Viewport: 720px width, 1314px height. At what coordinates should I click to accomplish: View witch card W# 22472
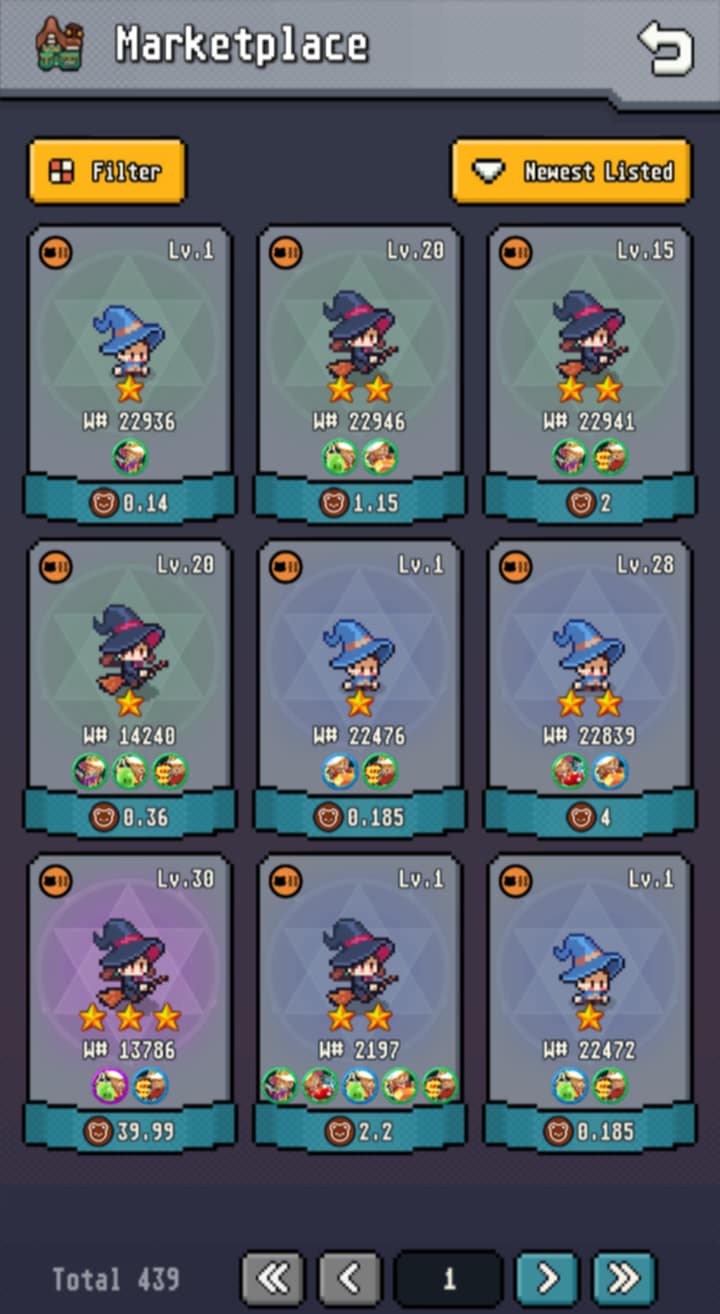590,1000
